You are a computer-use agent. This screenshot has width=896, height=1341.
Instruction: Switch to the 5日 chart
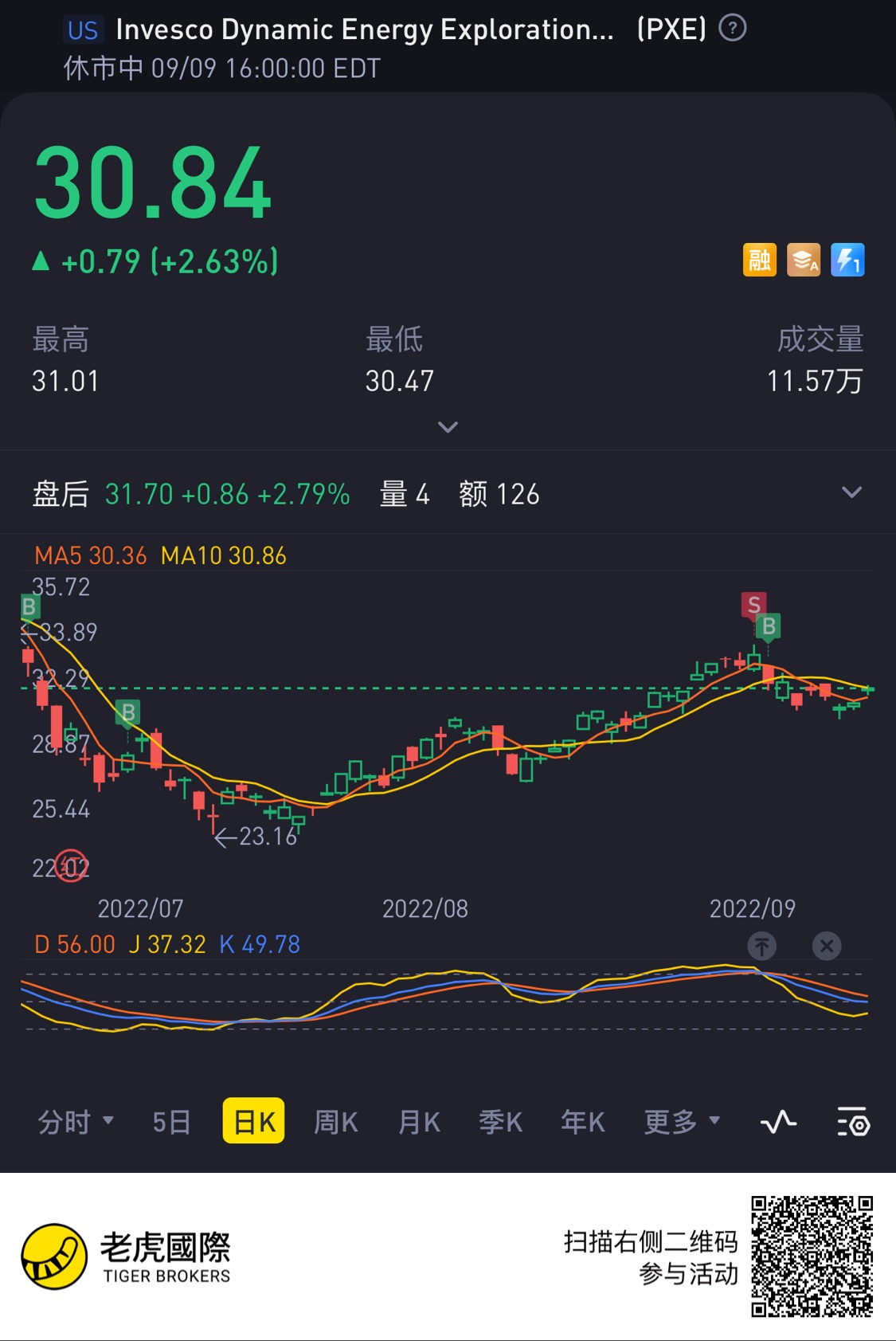[x=171, y=1122]
